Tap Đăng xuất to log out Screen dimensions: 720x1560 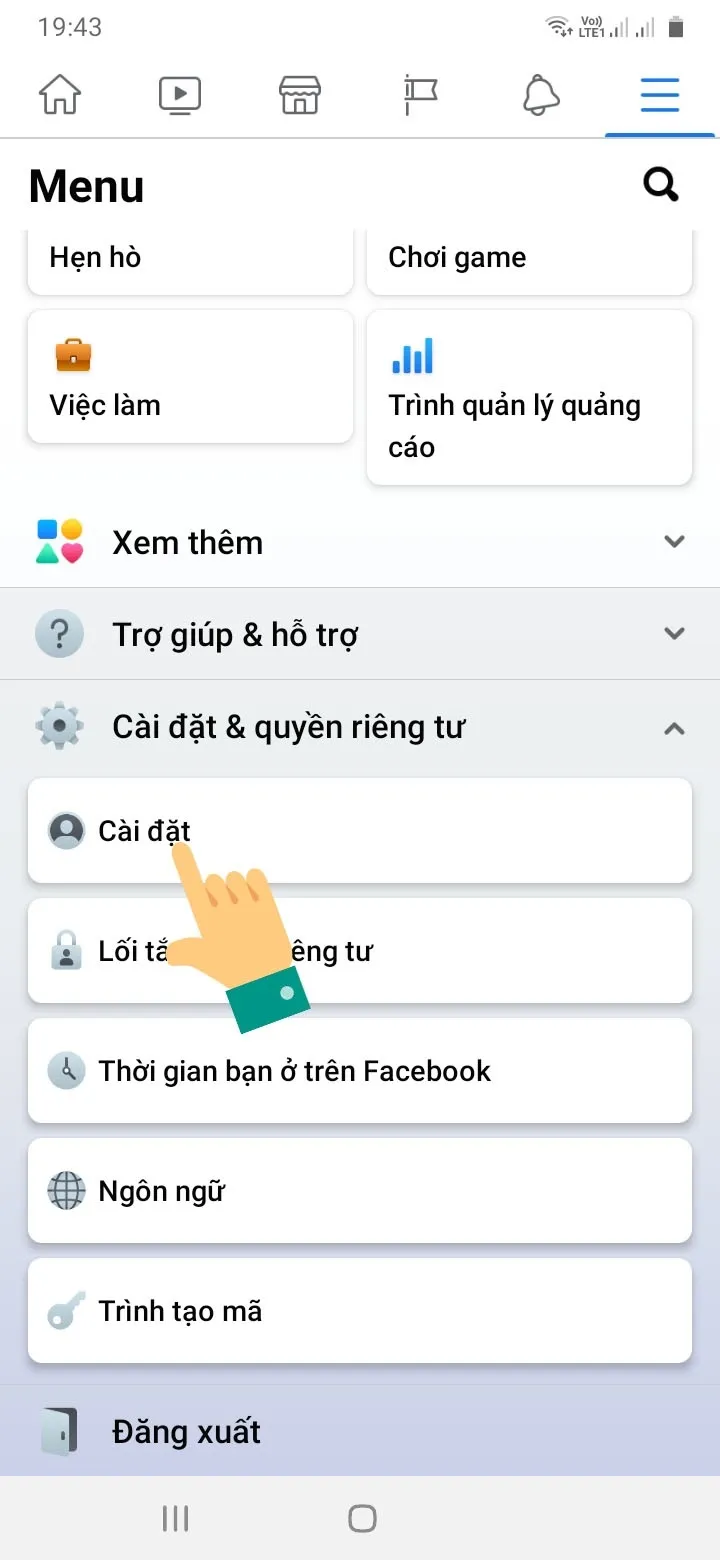coord(186,1431)
